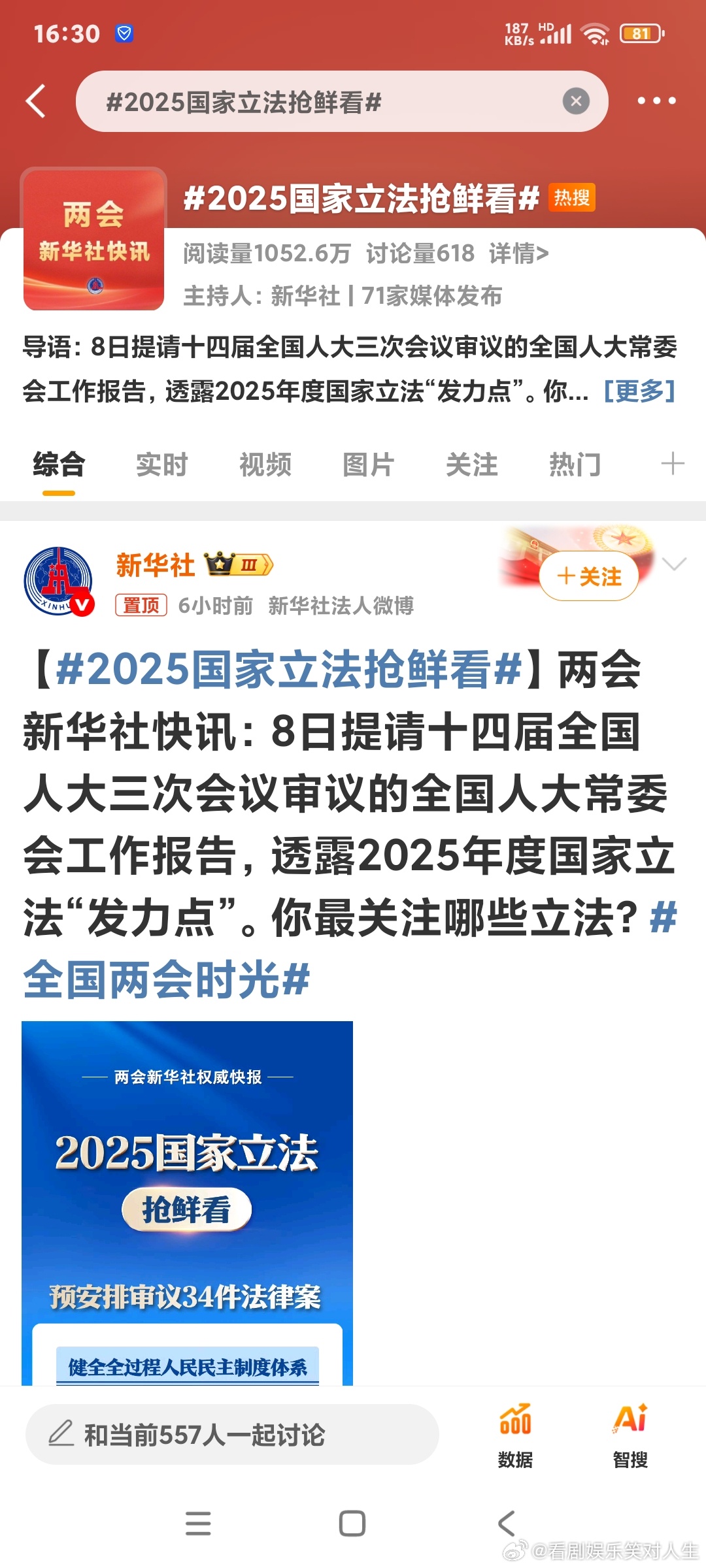Switch to the 图片 tab
Viewport: 706px width, 1568px height.
tap(368, 465)
